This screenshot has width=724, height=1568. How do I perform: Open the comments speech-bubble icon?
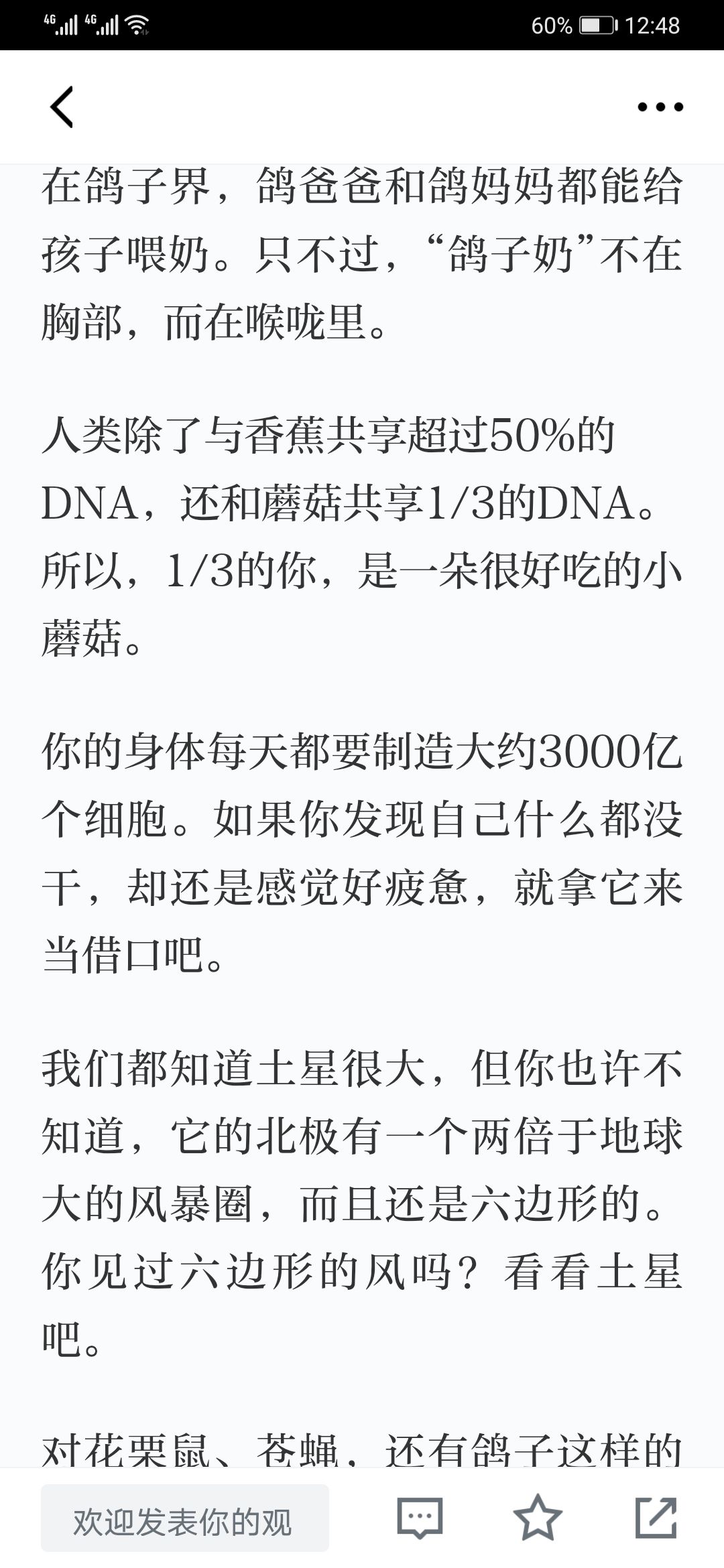pyautogui.click(x=420, y=1518)
